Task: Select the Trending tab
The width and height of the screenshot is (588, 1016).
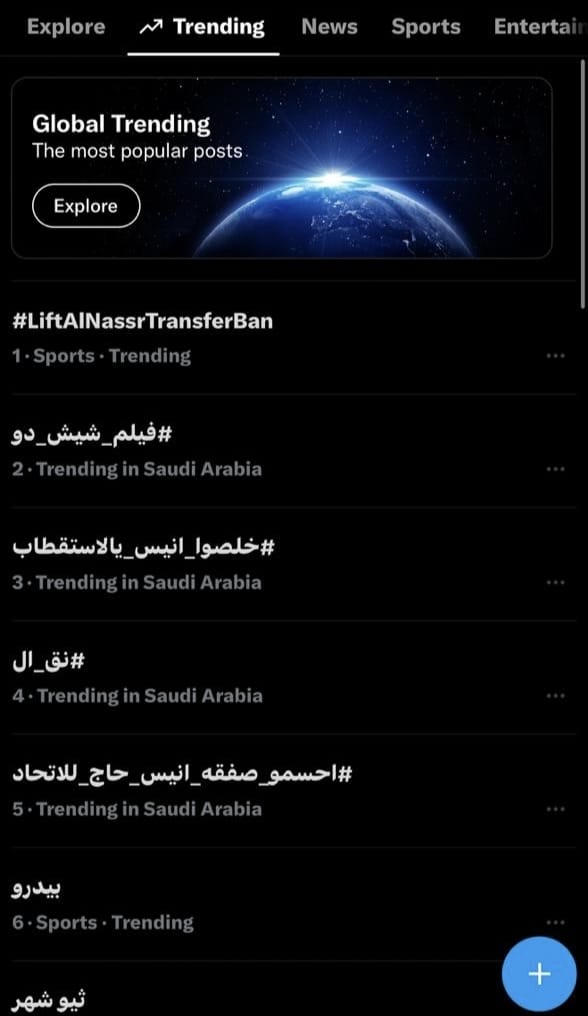Action: click(x=204, y=27)
